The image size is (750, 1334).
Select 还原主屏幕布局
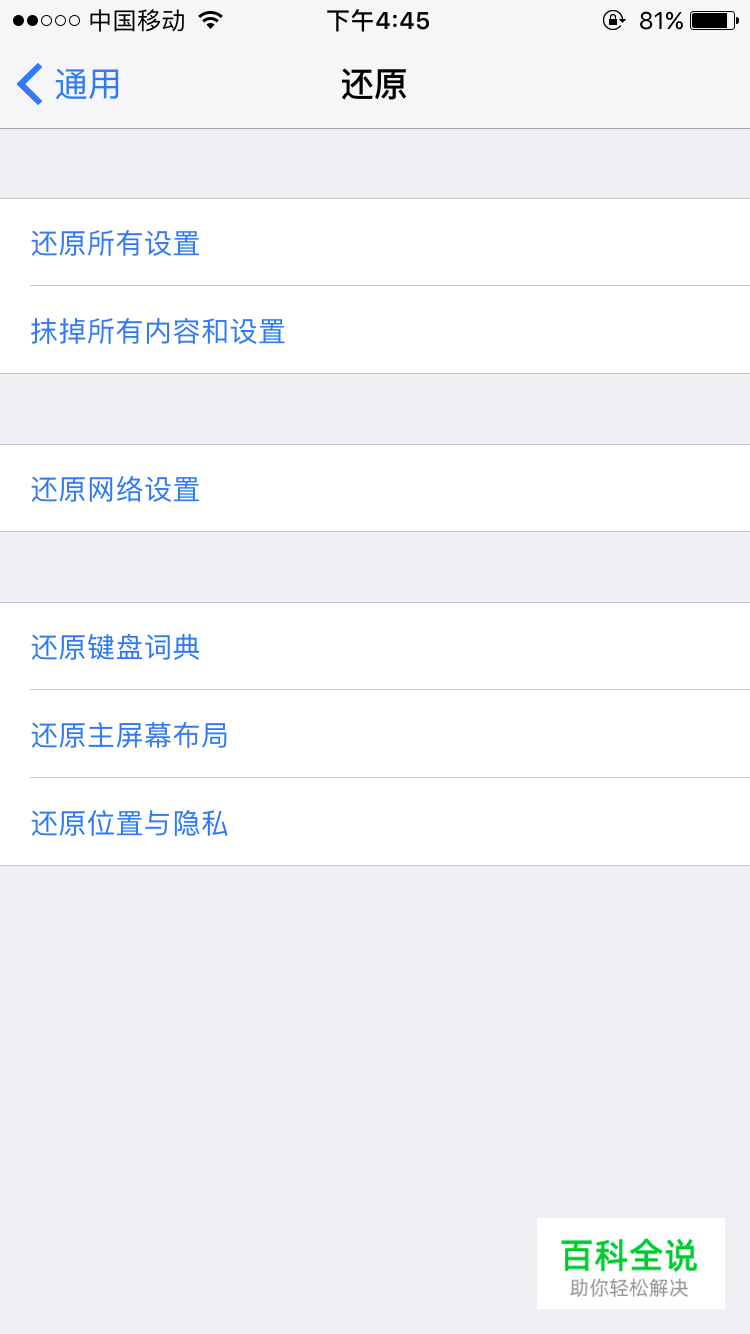coord(375,734)
